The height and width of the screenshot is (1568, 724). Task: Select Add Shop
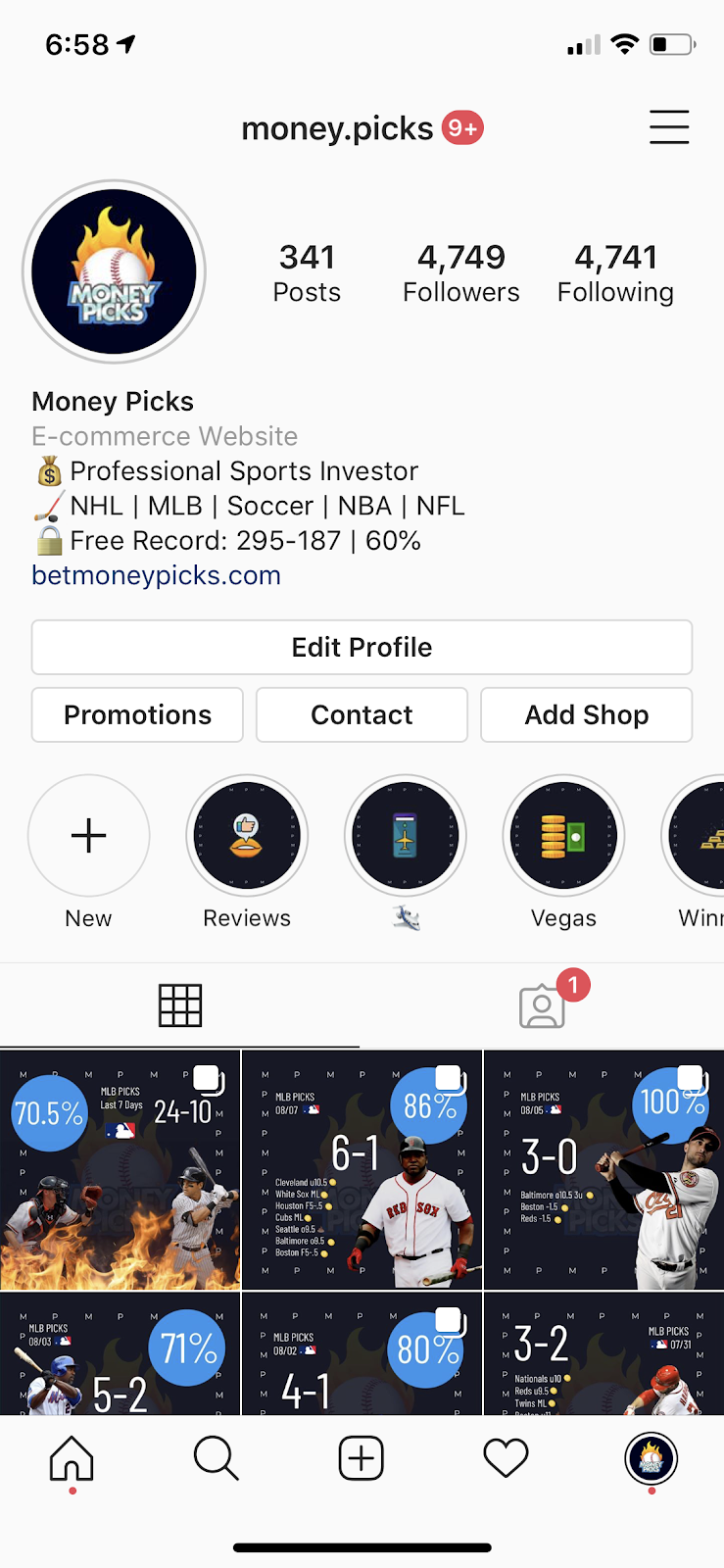point(586,714)
